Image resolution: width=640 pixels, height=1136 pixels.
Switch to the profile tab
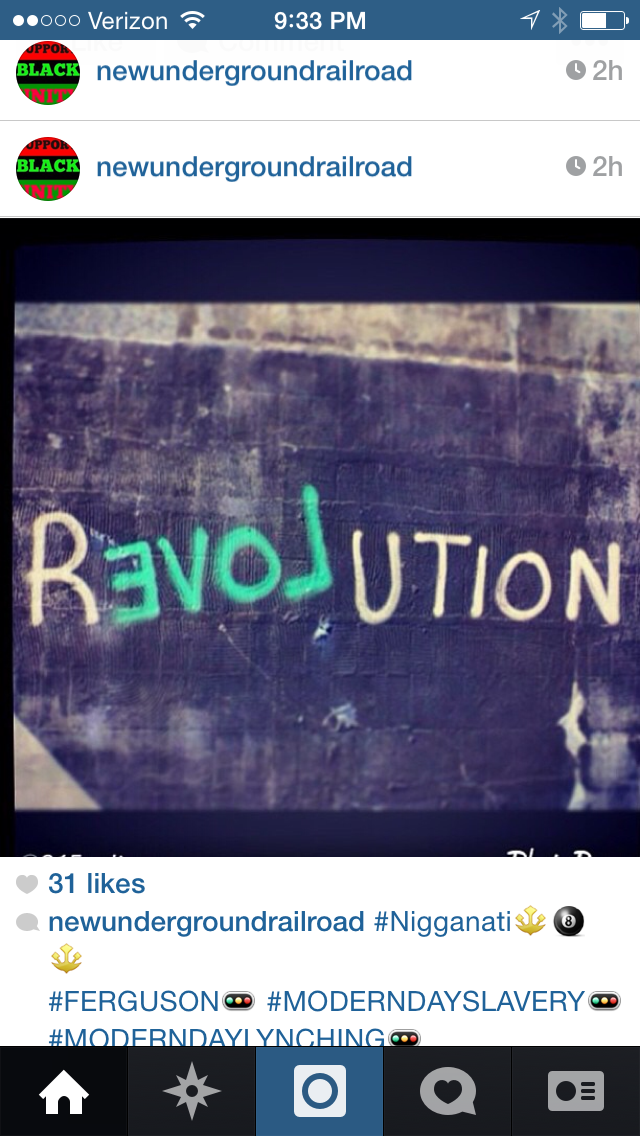(576, 1091)
